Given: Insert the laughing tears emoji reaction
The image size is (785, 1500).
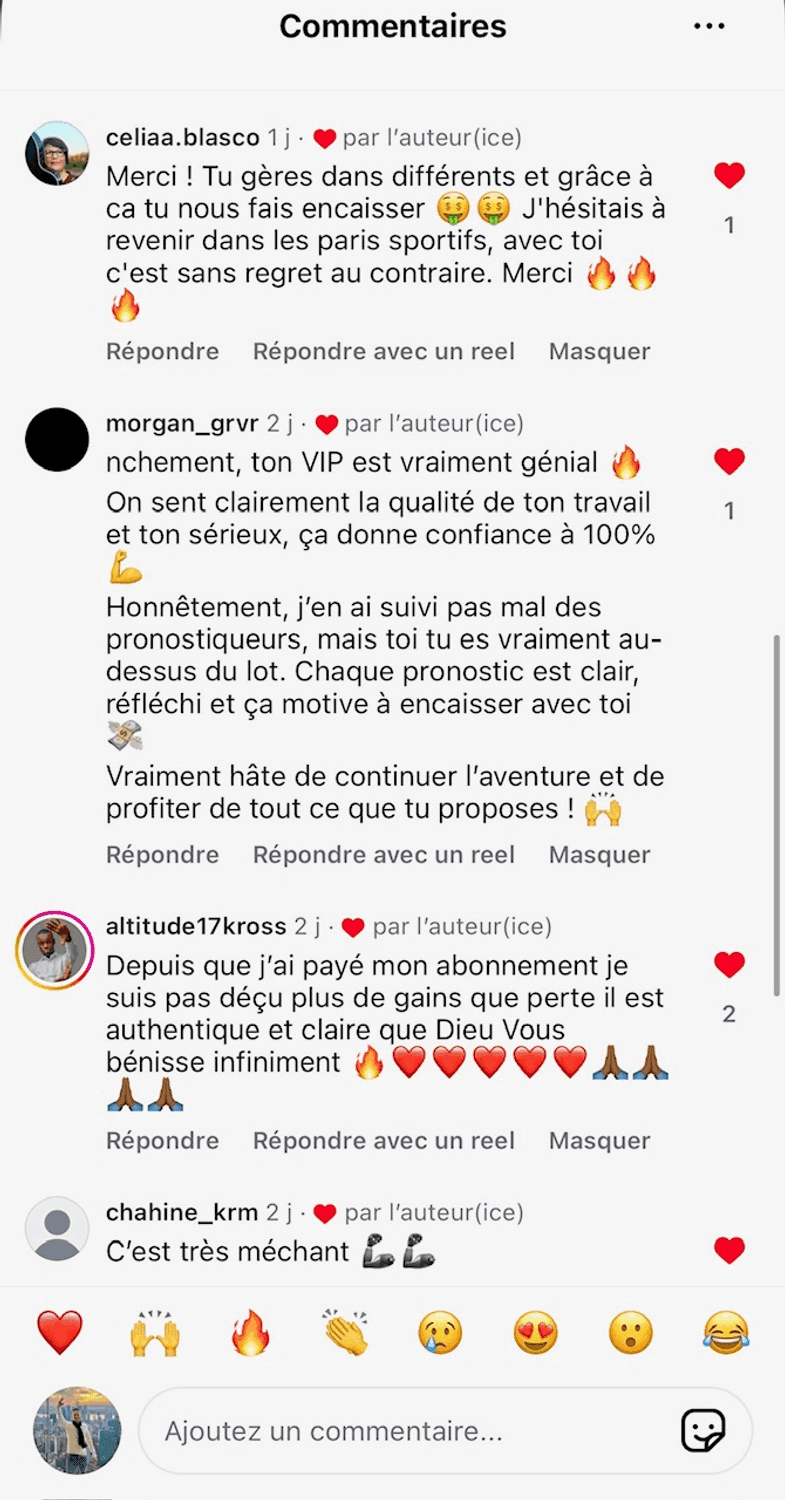Looking at the screenshot, I should 725,1333.
